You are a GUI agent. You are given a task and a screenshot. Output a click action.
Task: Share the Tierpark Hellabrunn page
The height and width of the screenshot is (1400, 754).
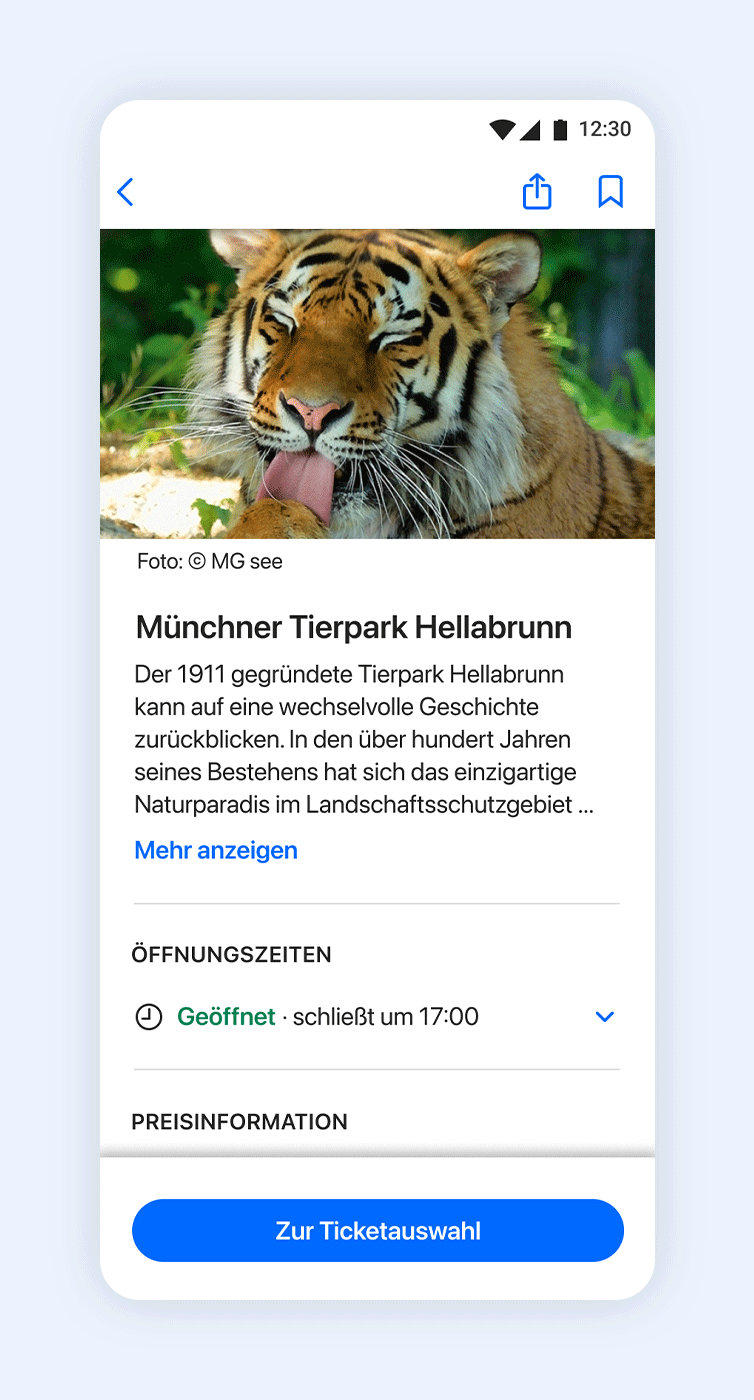coord(537,191)
